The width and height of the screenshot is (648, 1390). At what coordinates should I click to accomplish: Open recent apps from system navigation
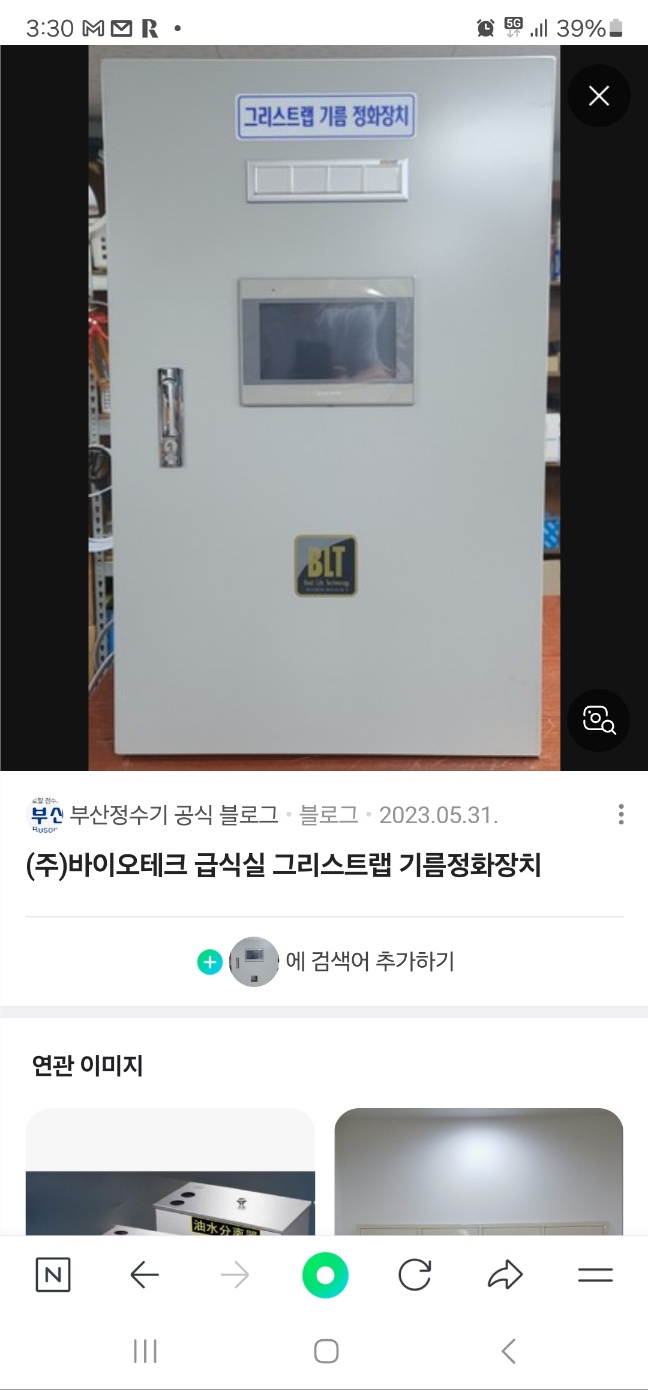point(145,1352)
